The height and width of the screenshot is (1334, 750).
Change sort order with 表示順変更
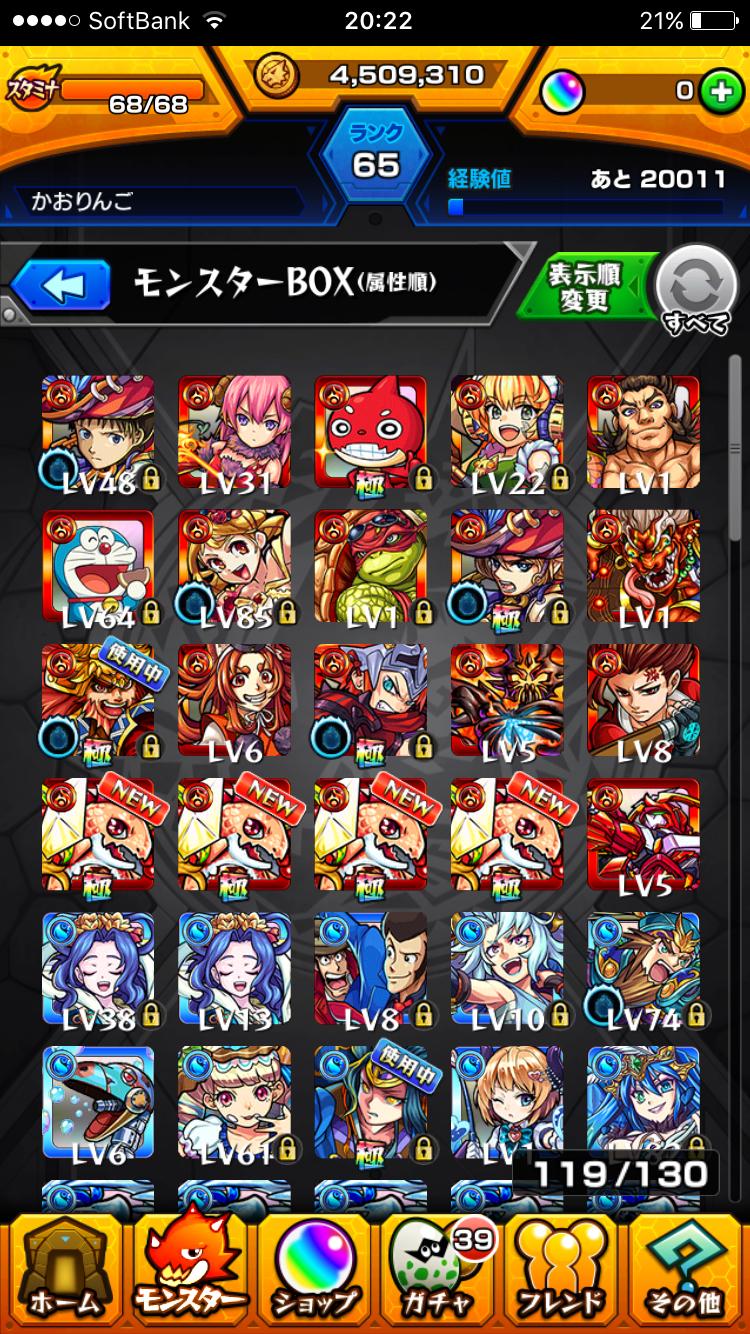click(x=584, y=288)
